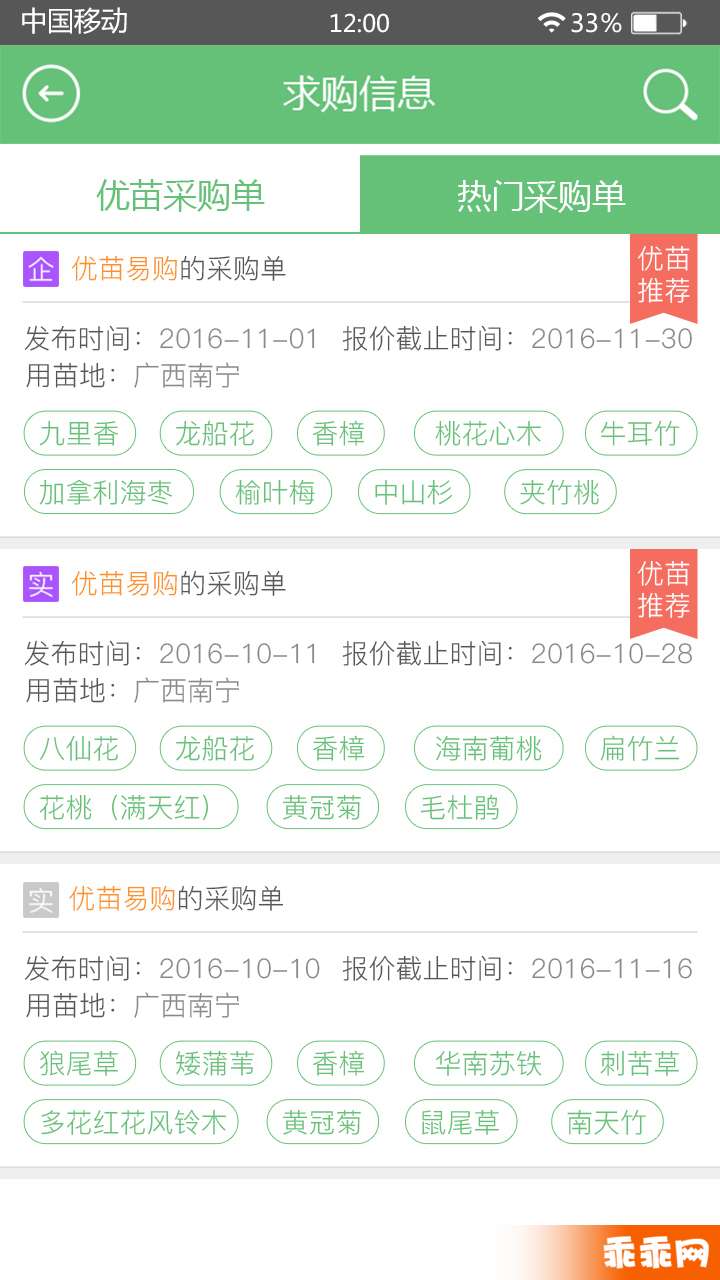Tap the 毛杜鹃 chip

tap(461, 807)
